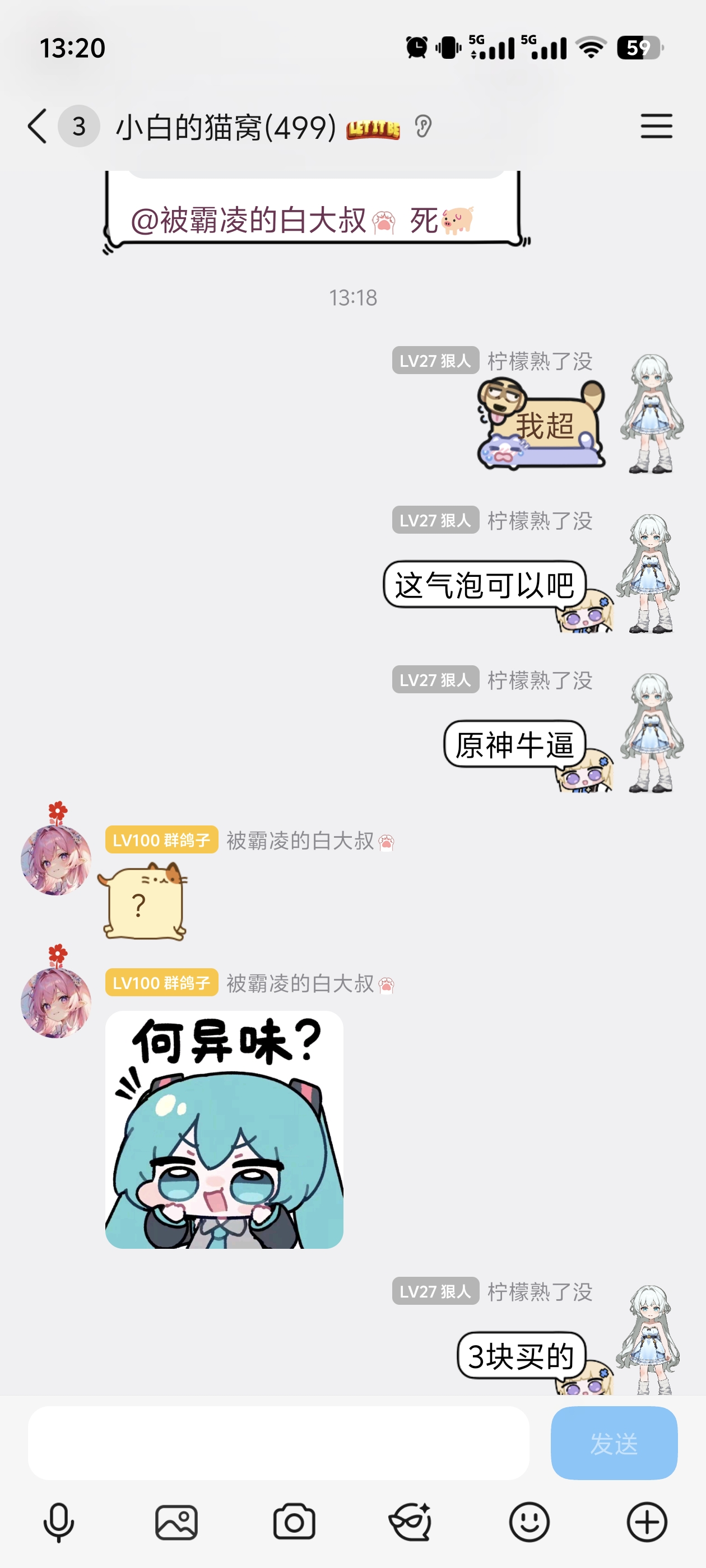Tap the group title 小白的猫窝(499)

tap(226, 127)
